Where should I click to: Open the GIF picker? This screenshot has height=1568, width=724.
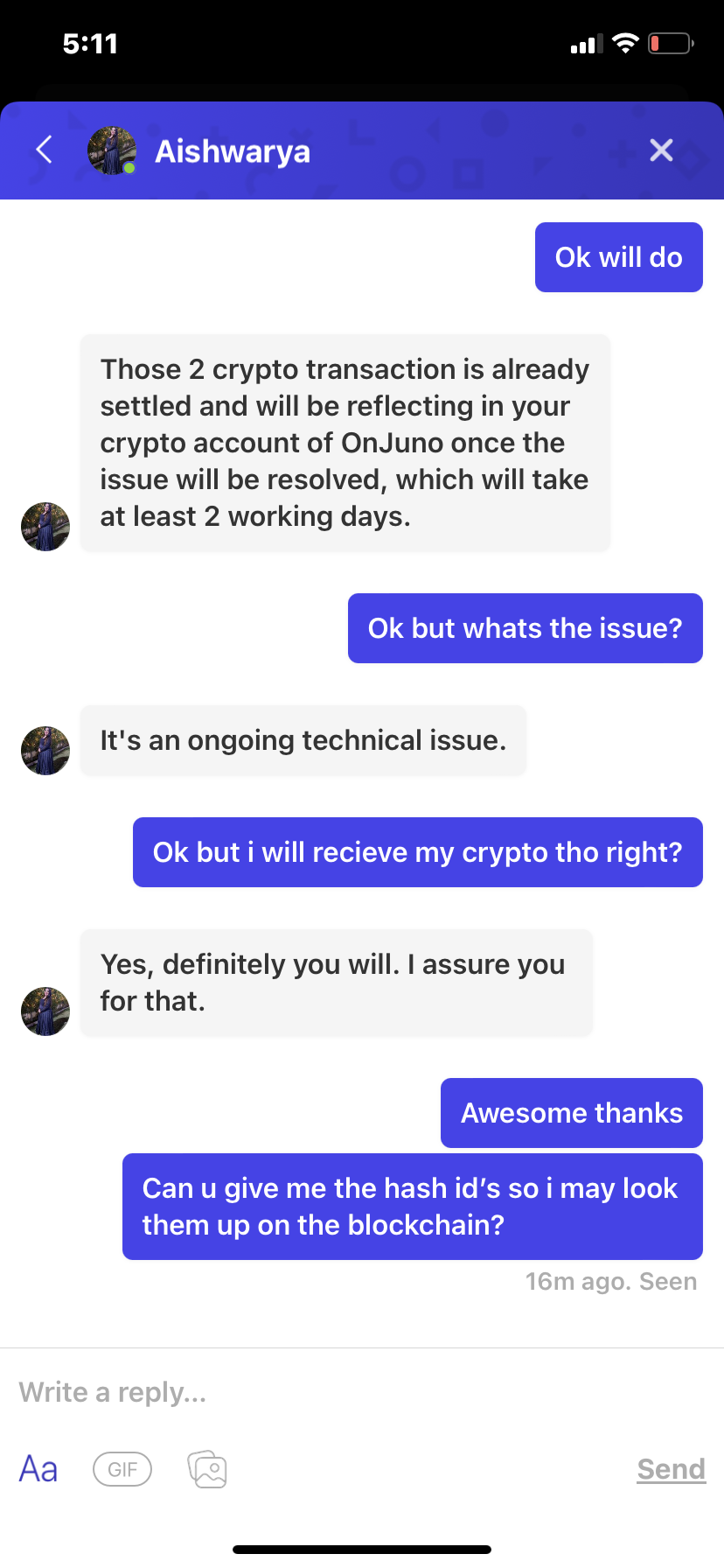pos(122,1469)
